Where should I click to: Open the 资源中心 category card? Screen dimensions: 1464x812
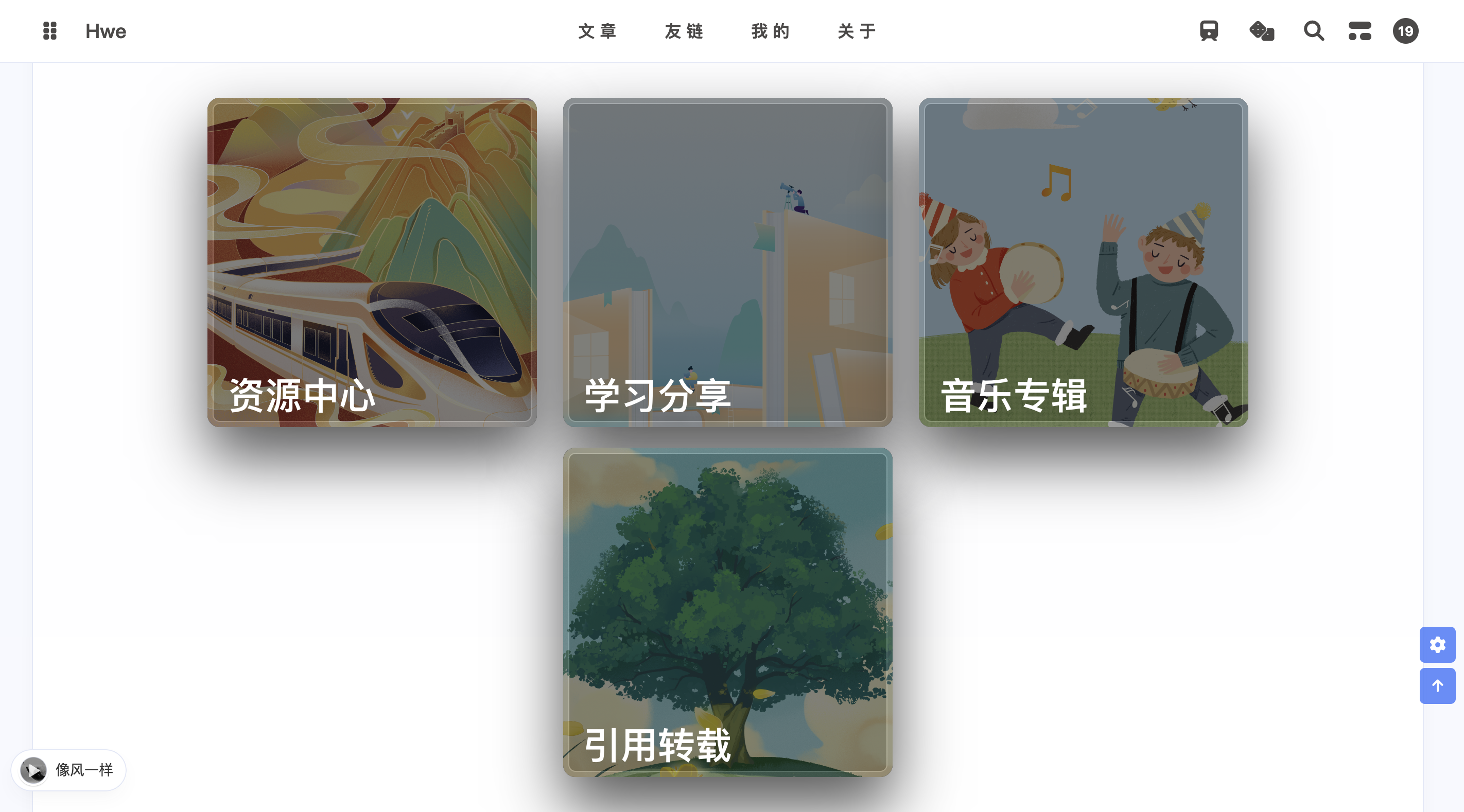click(x=372, y=262)
